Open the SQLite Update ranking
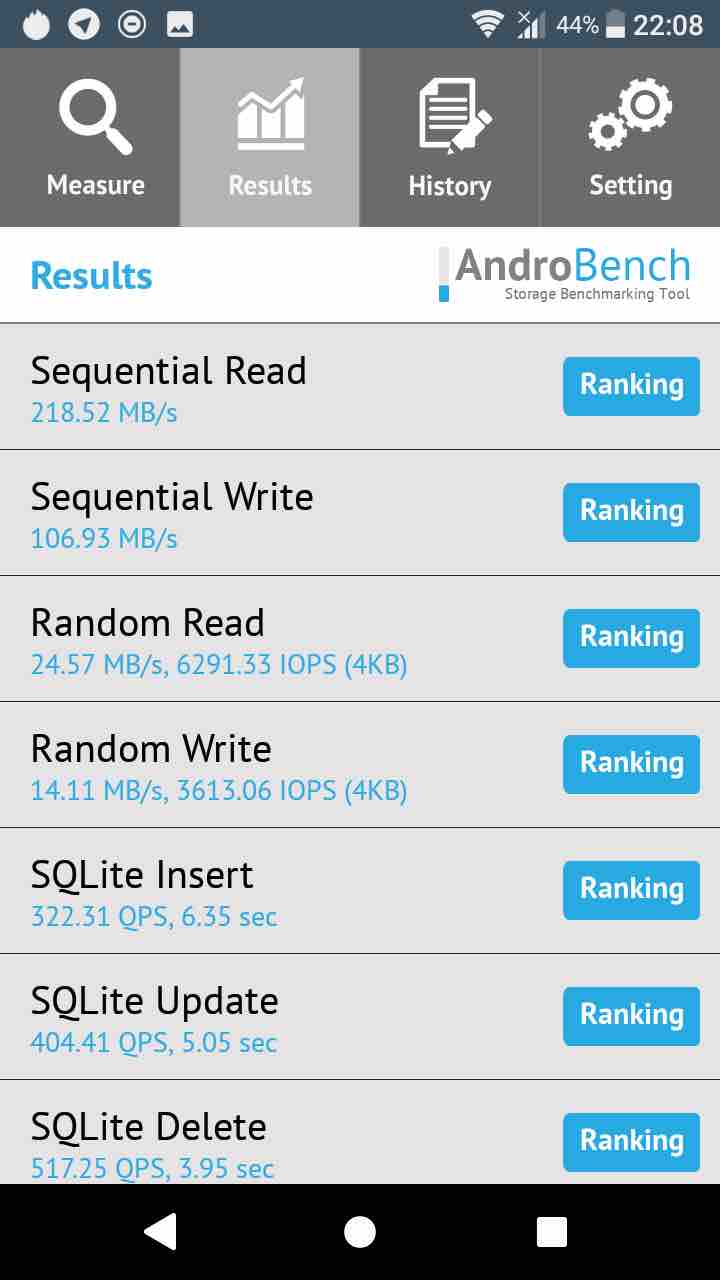The height and width of the screenshot is (1280, 720). tap(631, 1015)
